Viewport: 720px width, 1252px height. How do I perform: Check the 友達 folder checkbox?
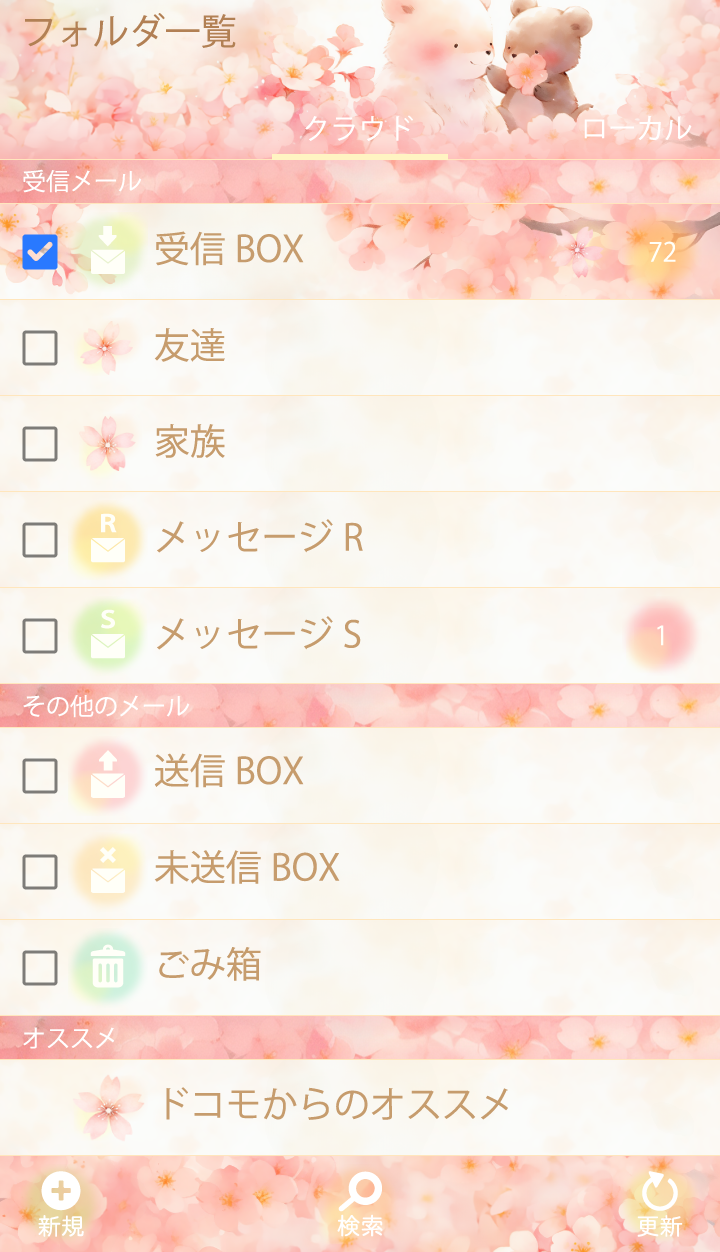40,348
